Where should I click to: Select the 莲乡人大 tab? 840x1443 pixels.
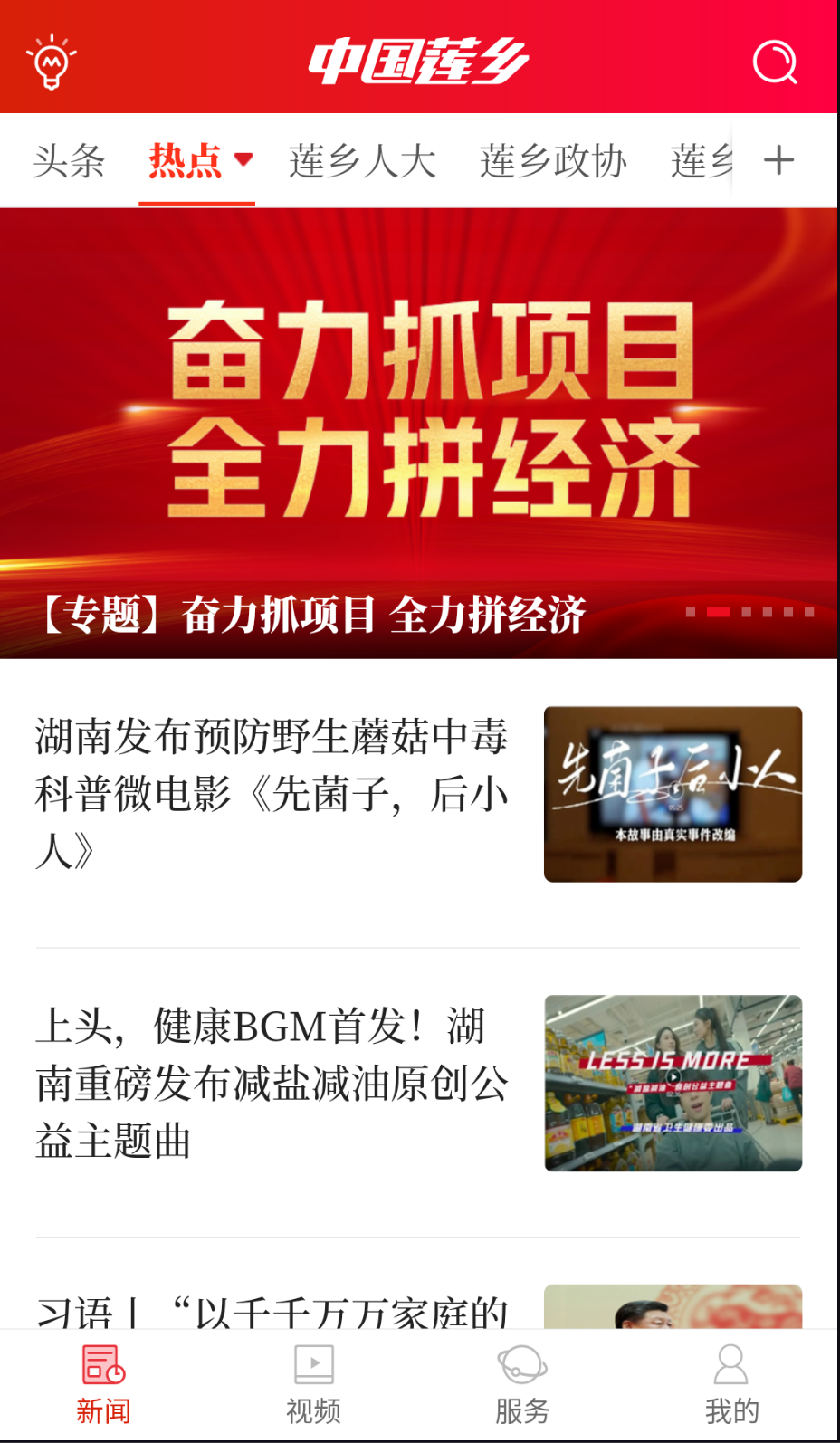pyautogui.click(x=361, y=159)
